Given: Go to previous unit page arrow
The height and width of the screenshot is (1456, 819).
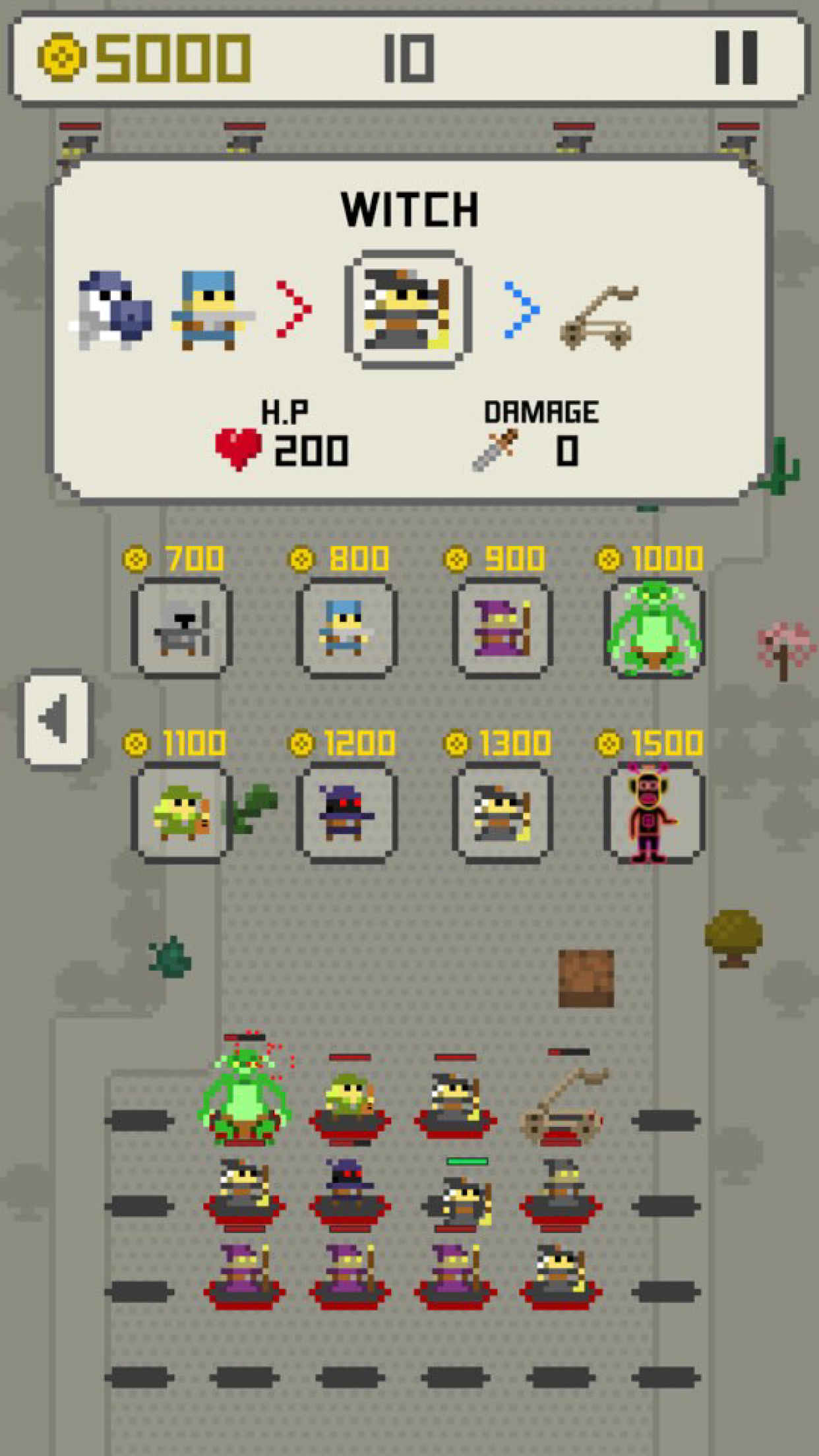Looking at the screenshot, I should pyautogui.click(x=57, y=719).
